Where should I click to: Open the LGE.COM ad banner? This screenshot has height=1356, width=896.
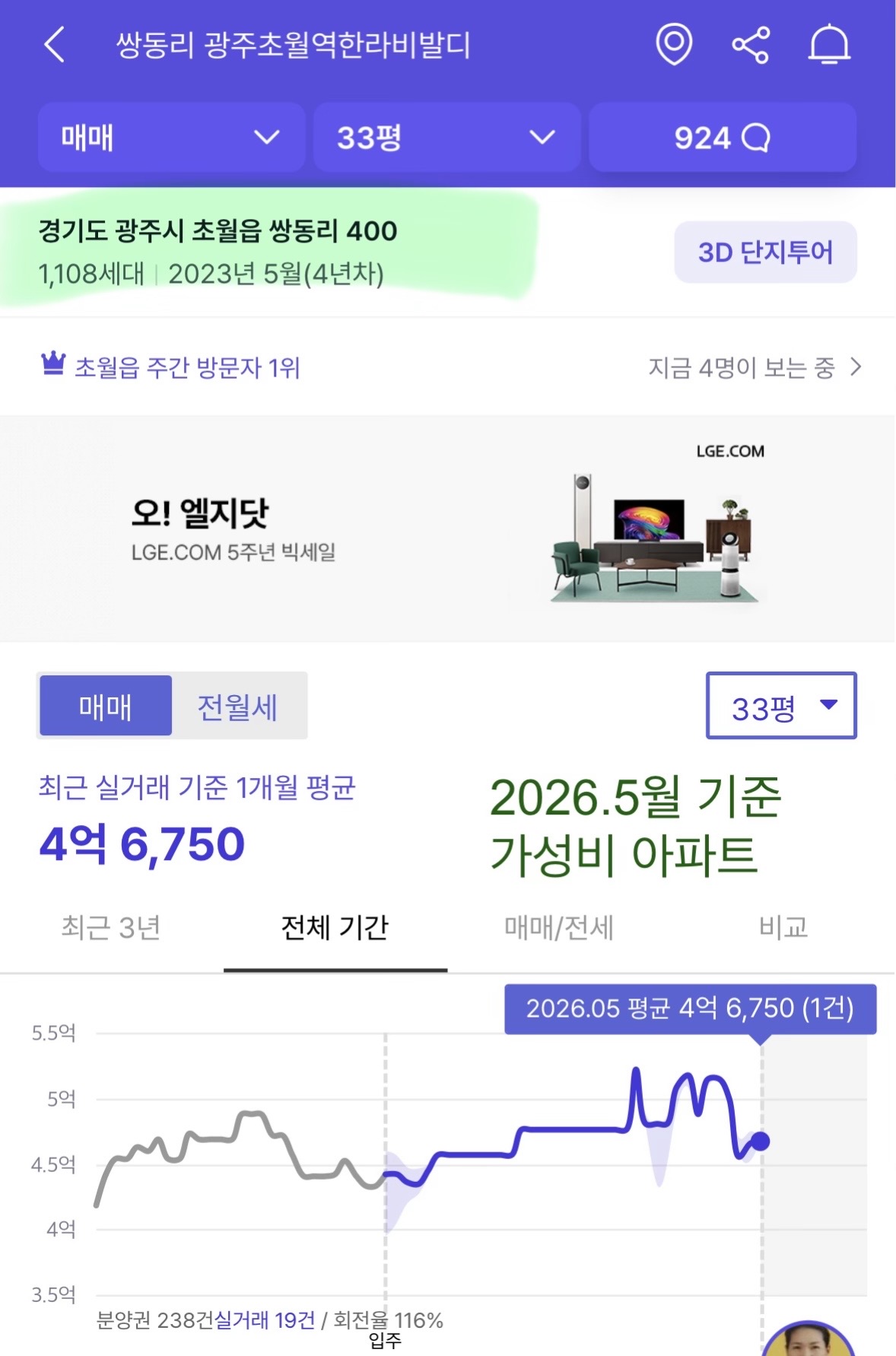(x=447, y=529)
